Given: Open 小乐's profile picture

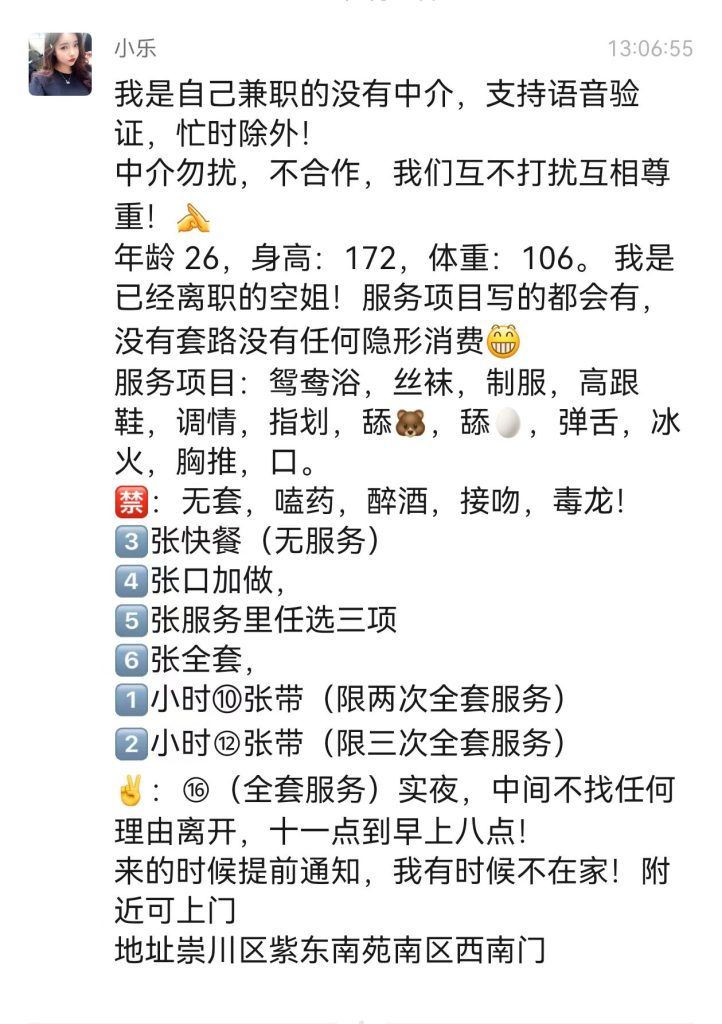Looking at the screenshot, I should [60, 64].
